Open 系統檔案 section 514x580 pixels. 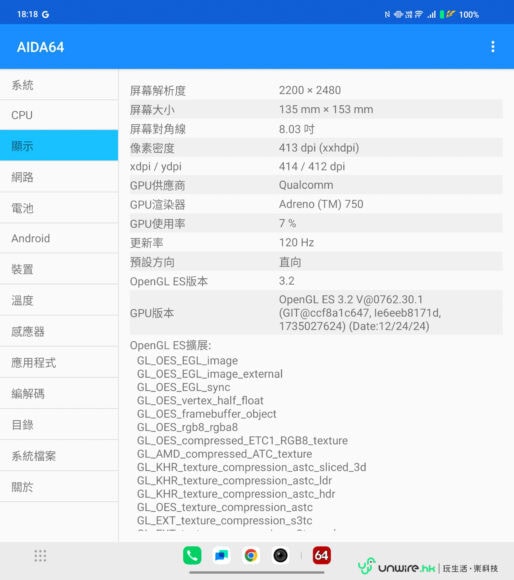tap(59, 456)
